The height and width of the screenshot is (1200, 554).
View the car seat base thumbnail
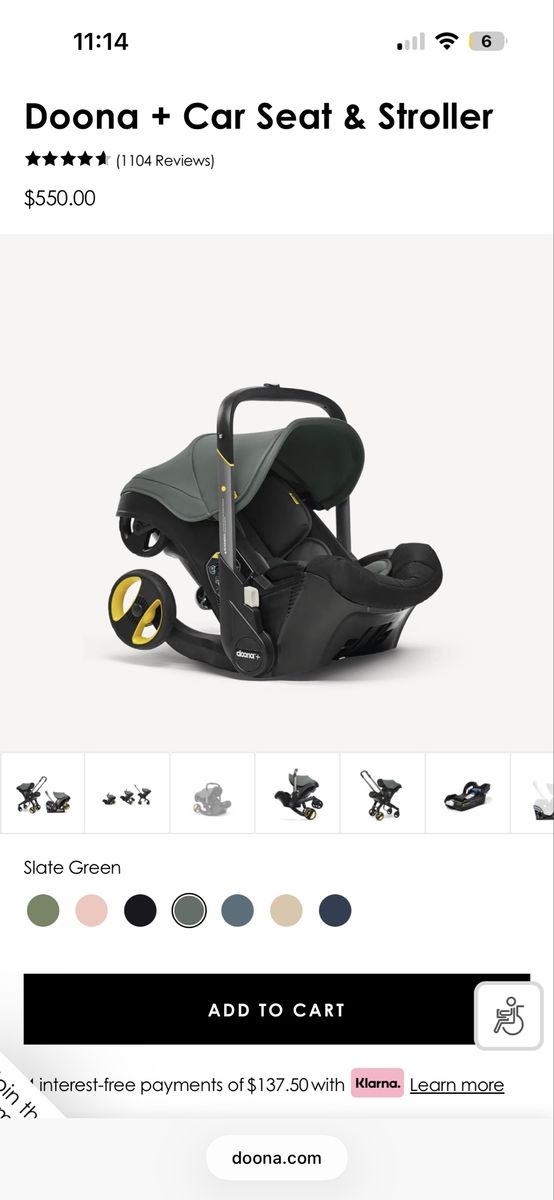coord(467,793)
